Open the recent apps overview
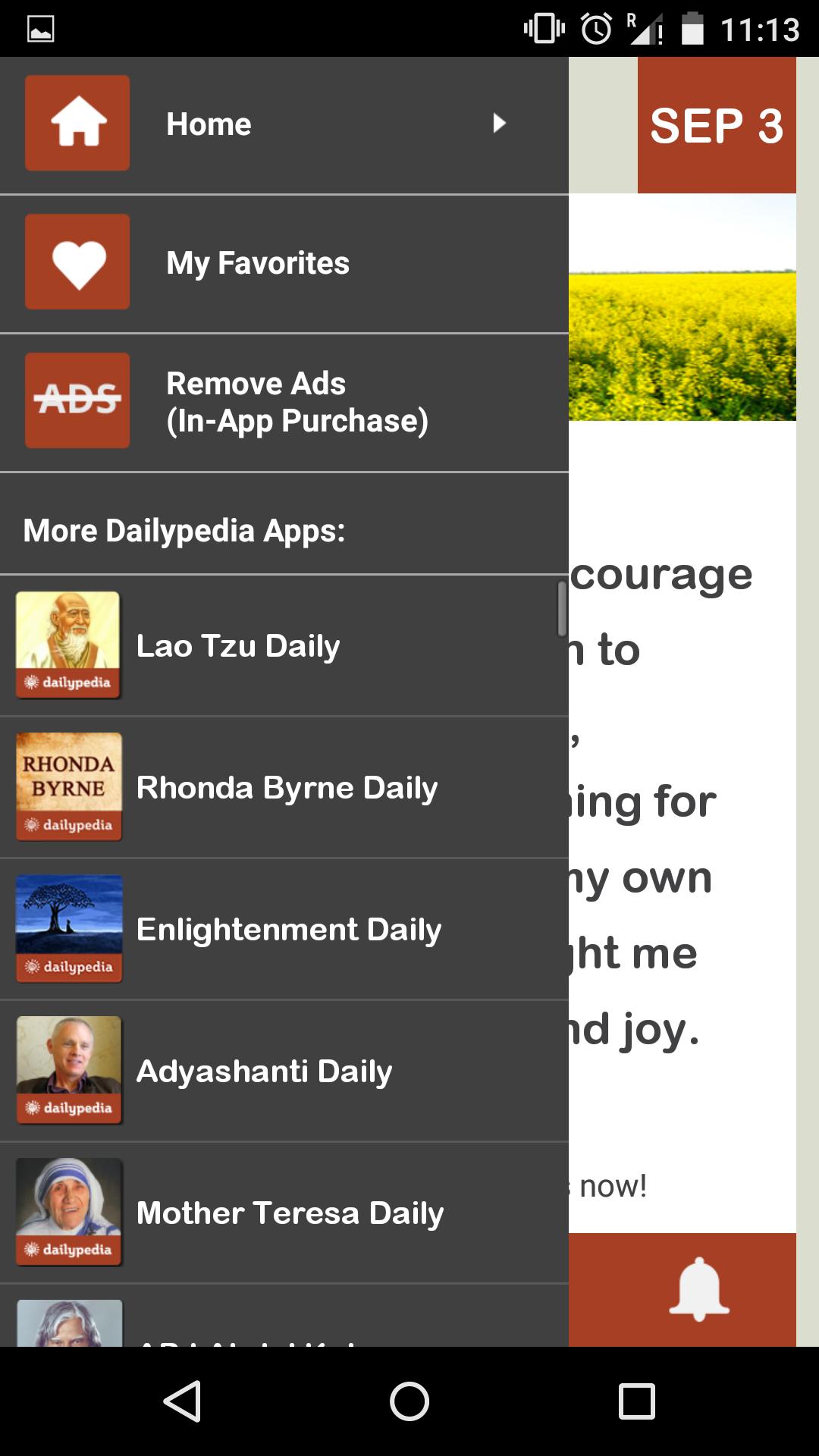Image resolution: width=819 pixels, height=1456 pixels. click(637, 1401)
